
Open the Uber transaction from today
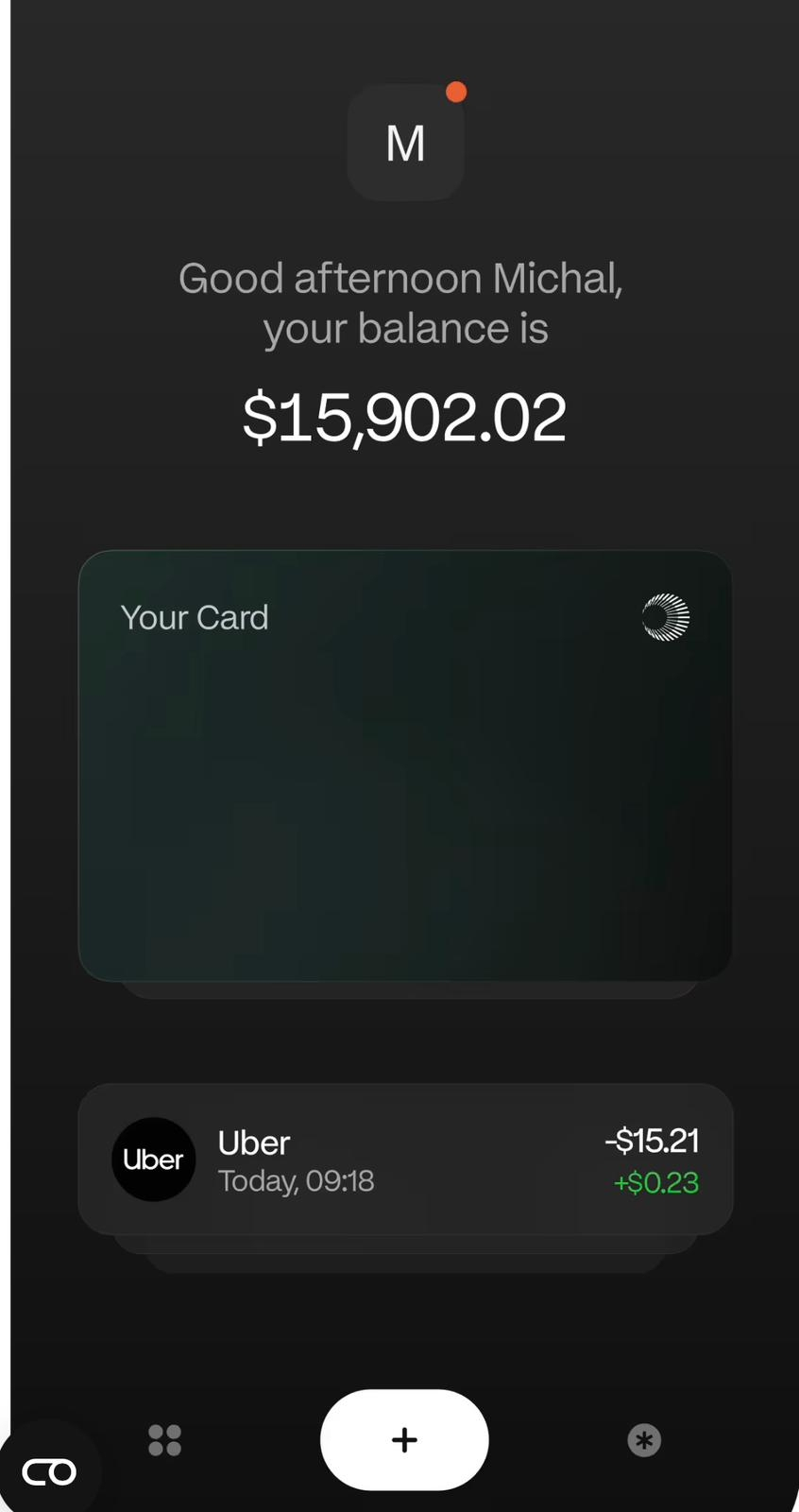405,1160
